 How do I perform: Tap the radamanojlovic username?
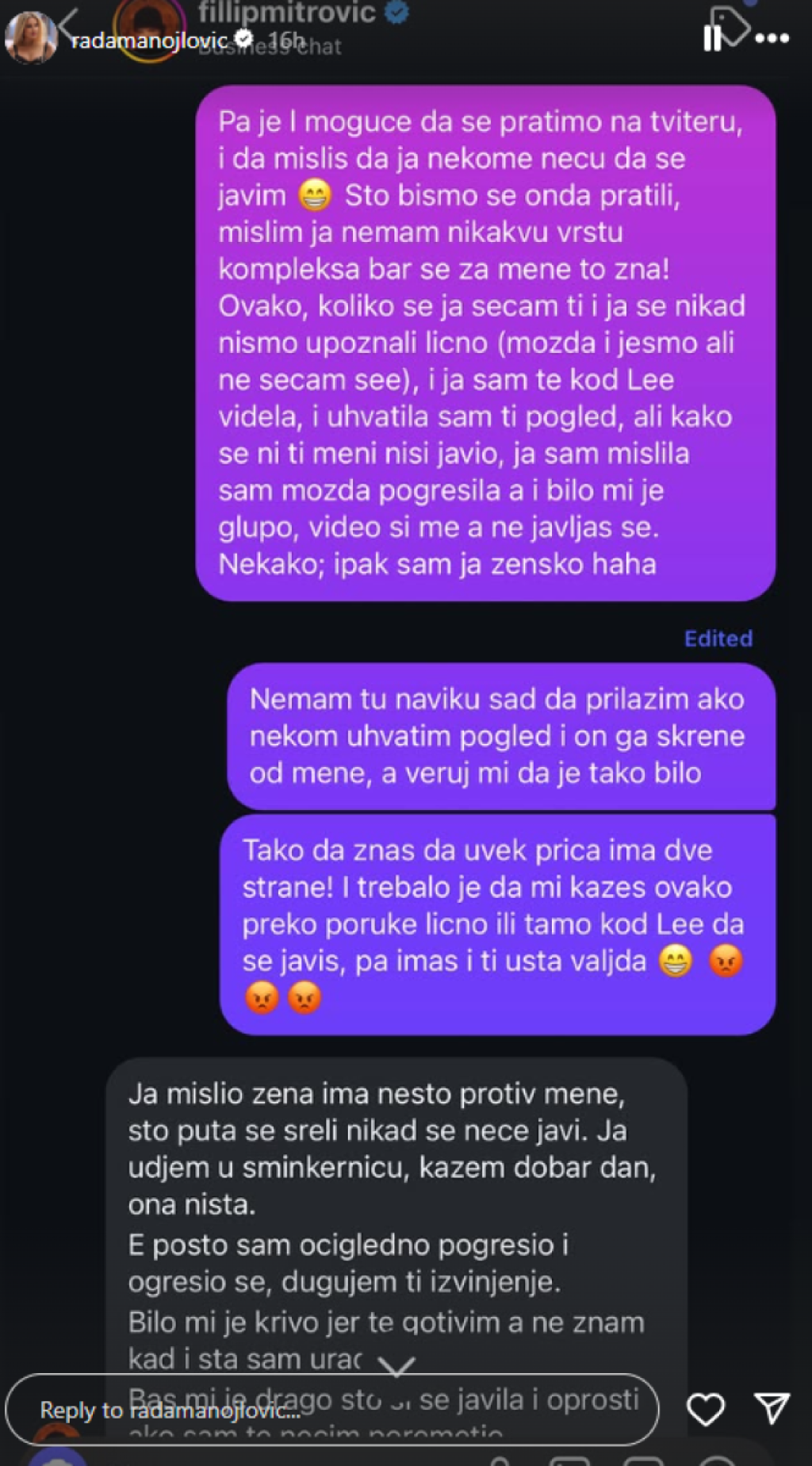[150, 40]
